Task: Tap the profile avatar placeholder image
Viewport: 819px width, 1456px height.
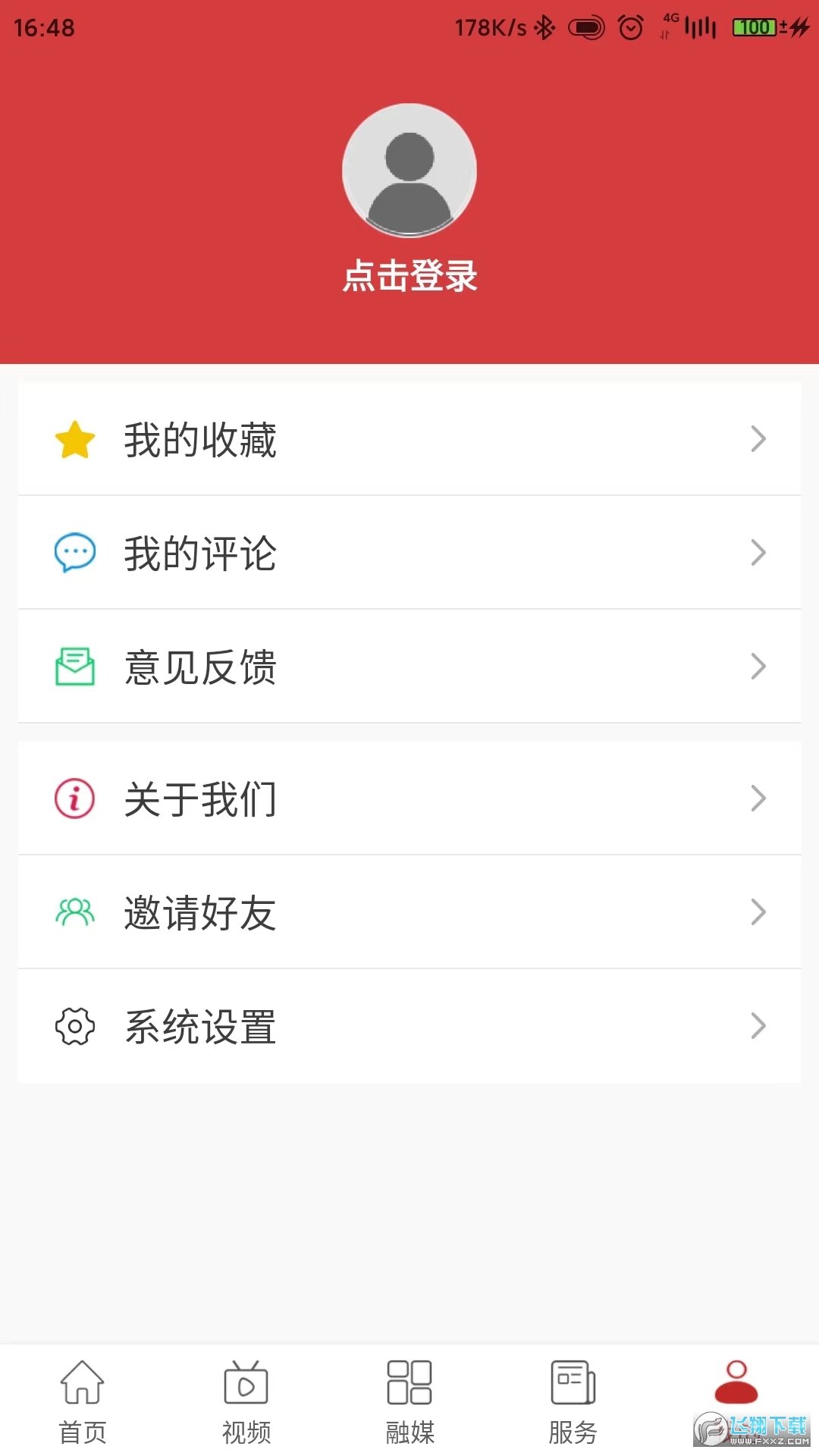Action: pos(409,171)
